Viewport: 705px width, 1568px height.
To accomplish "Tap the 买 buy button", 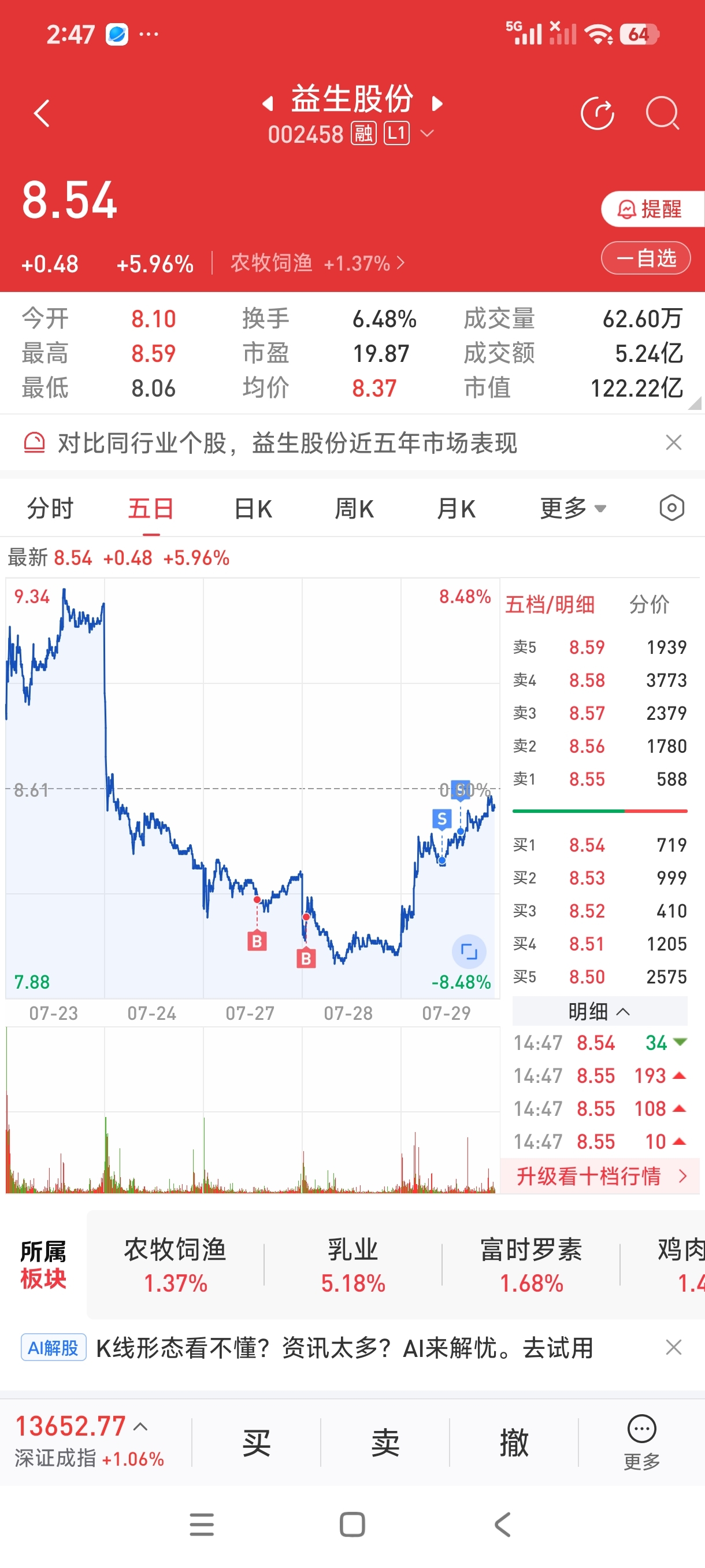I will 256,1443.
